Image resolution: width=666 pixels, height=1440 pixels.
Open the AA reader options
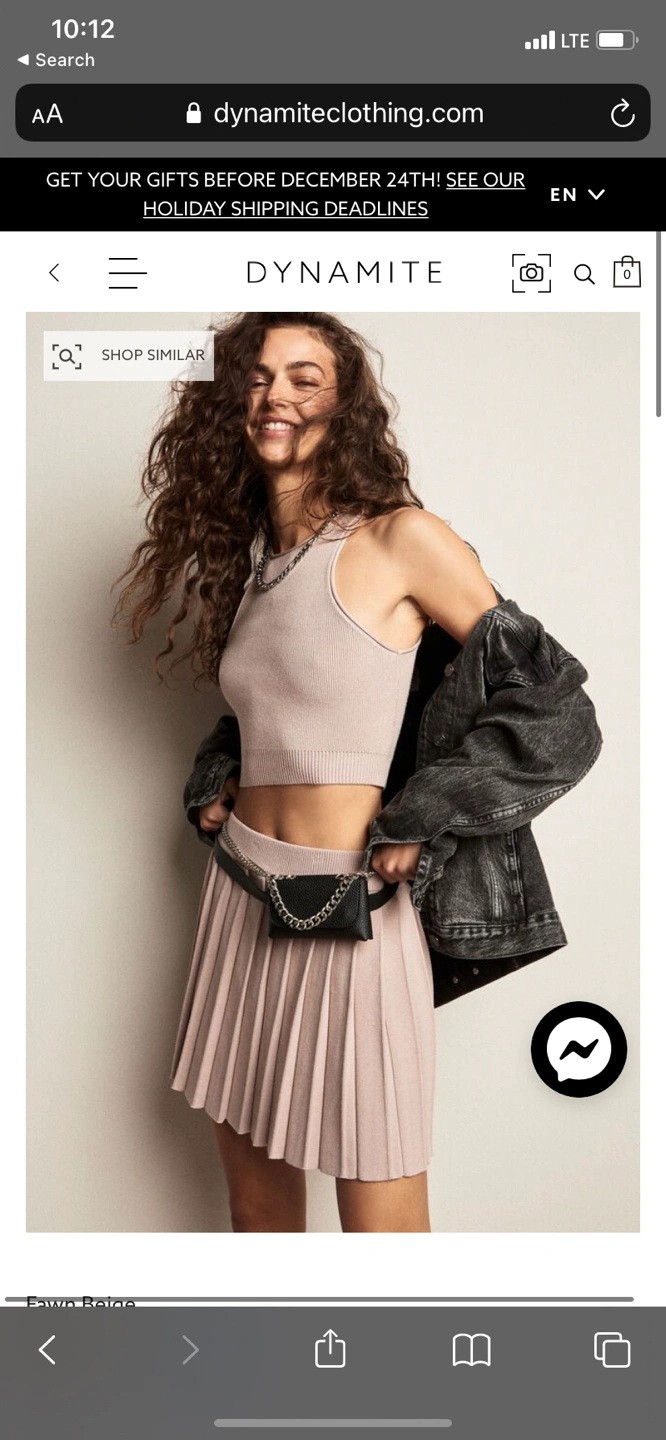[x=47, y=114]
